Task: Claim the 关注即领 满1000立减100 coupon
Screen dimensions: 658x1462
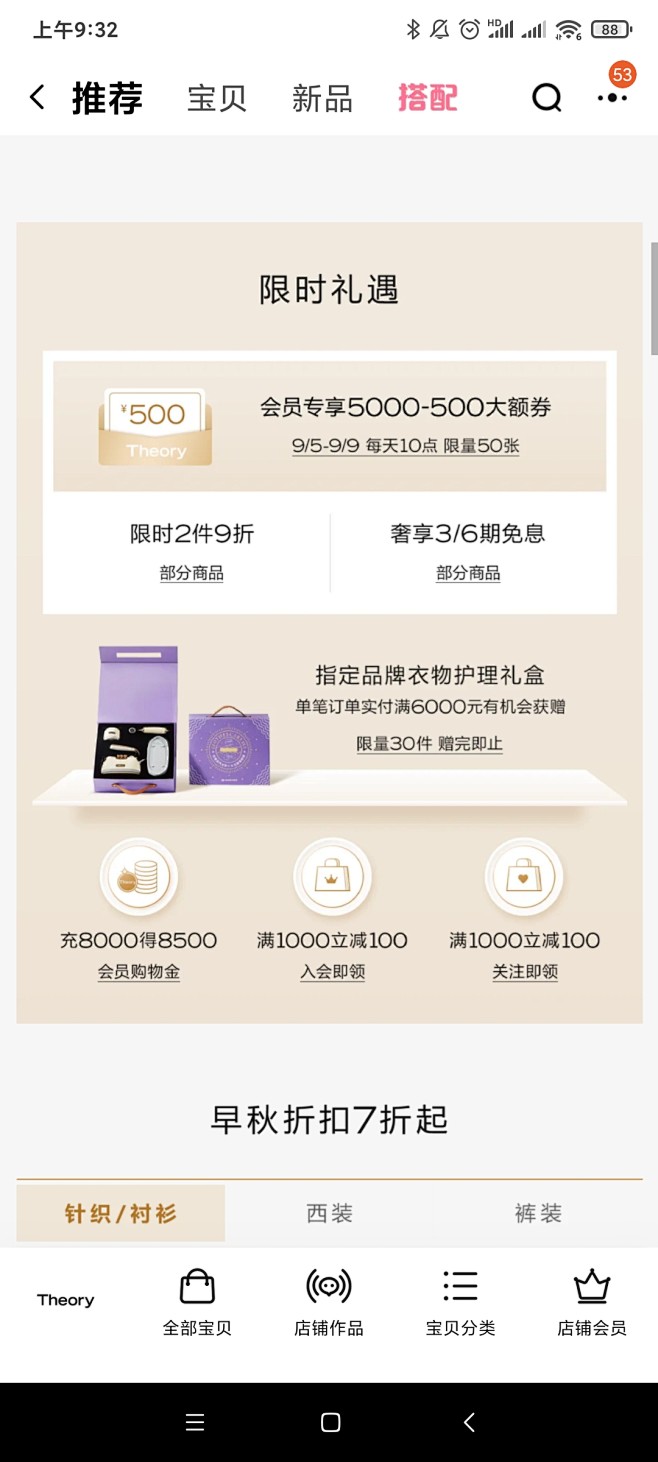Action: (524, 971)
